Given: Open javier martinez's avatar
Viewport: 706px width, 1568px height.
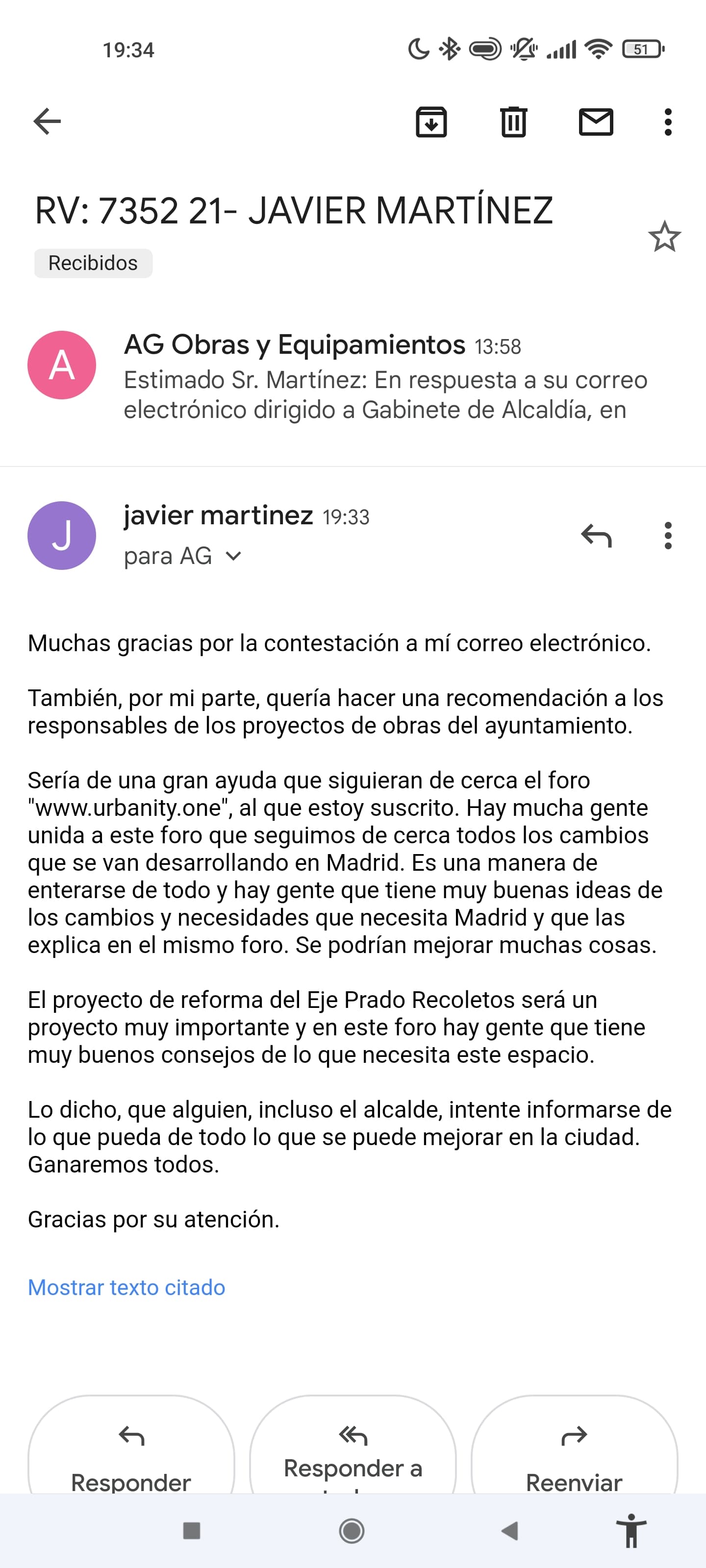Looking at the screenshot, I should pyautogui.click(x=61, y=536).
